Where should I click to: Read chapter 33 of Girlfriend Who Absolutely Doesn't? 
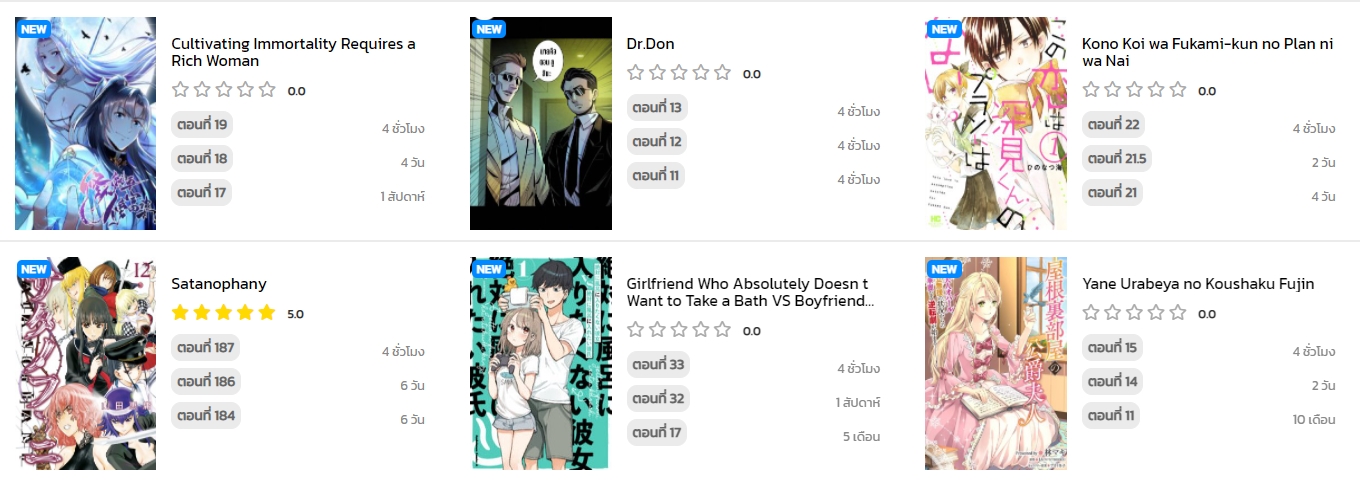click(658, 365)
